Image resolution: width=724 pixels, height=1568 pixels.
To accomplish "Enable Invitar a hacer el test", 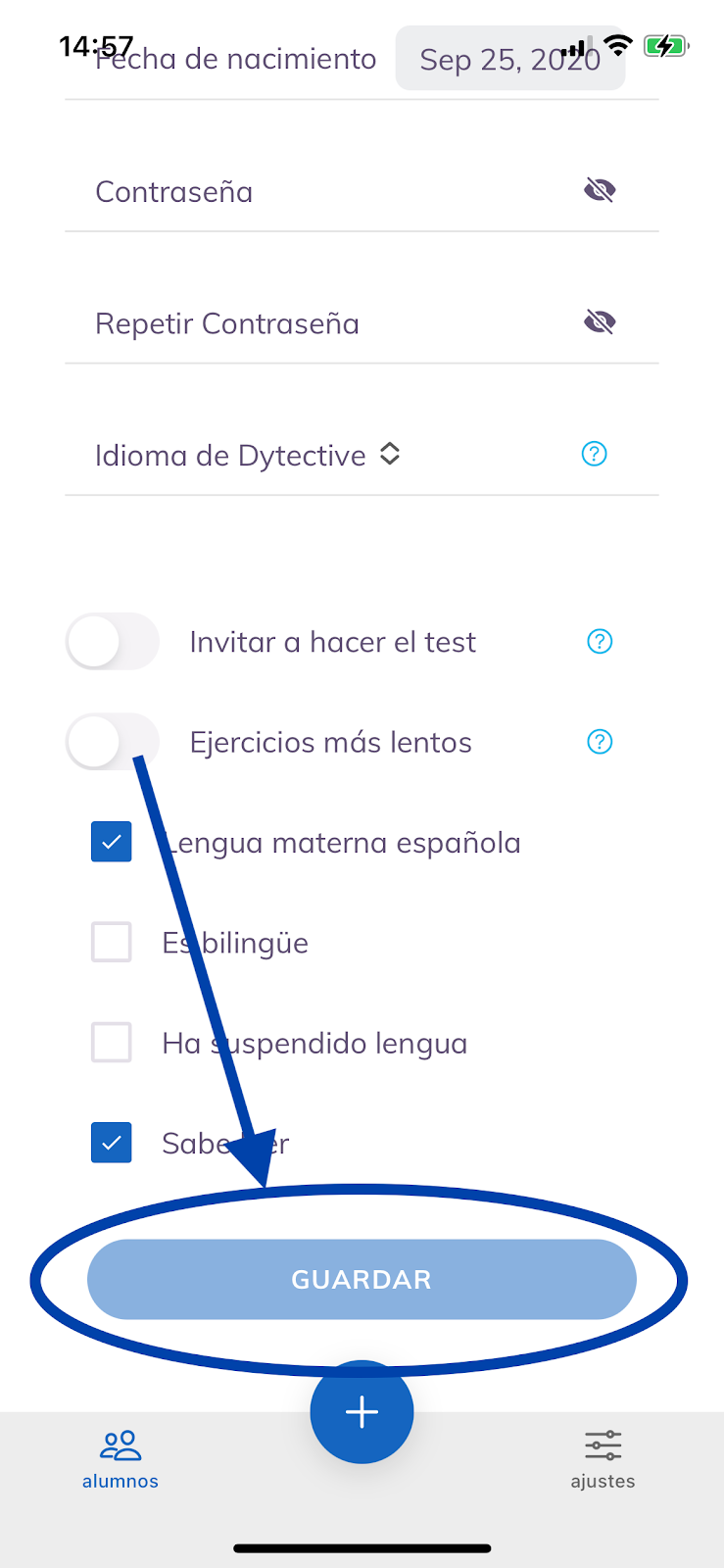I will tap(112, 642).
